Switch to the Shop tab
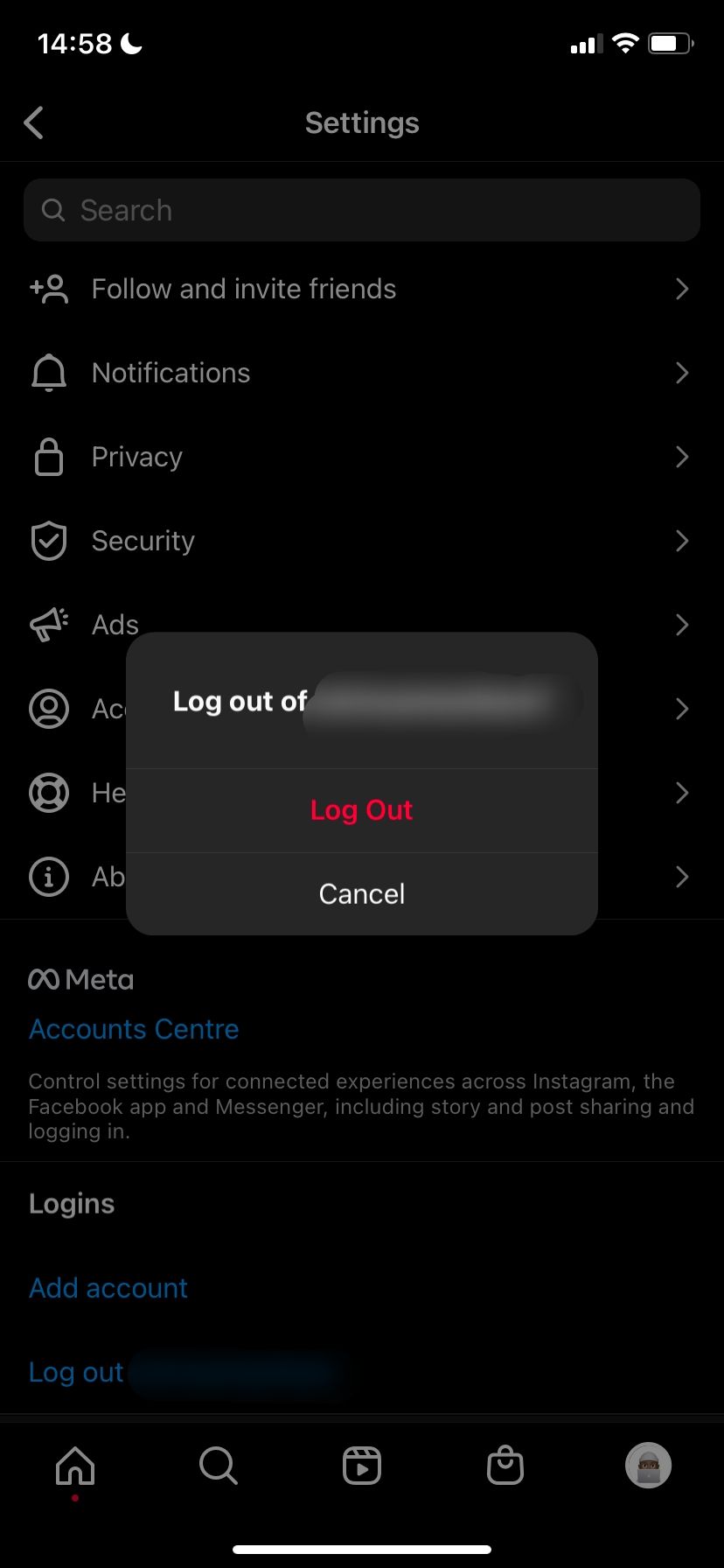724x1568 pixels. [505, 1466]
